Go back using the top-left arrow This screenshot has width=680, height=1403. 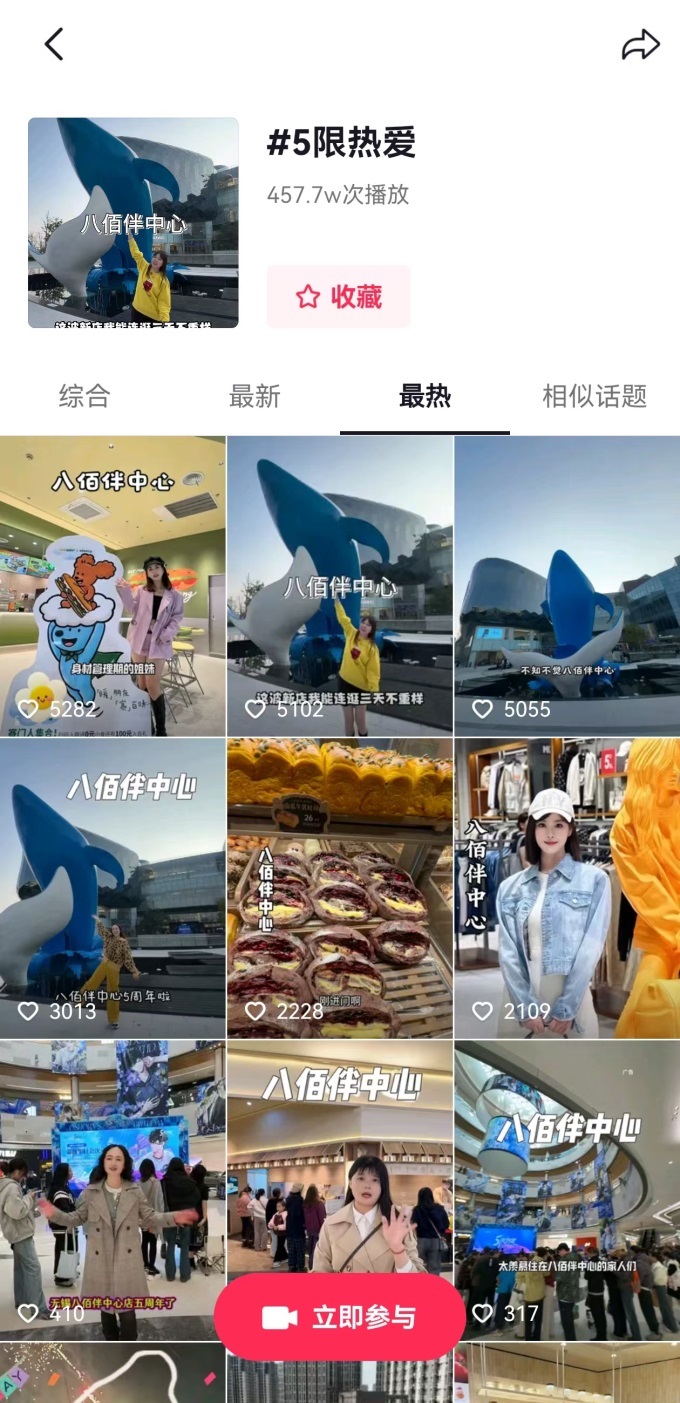[54, 44]
